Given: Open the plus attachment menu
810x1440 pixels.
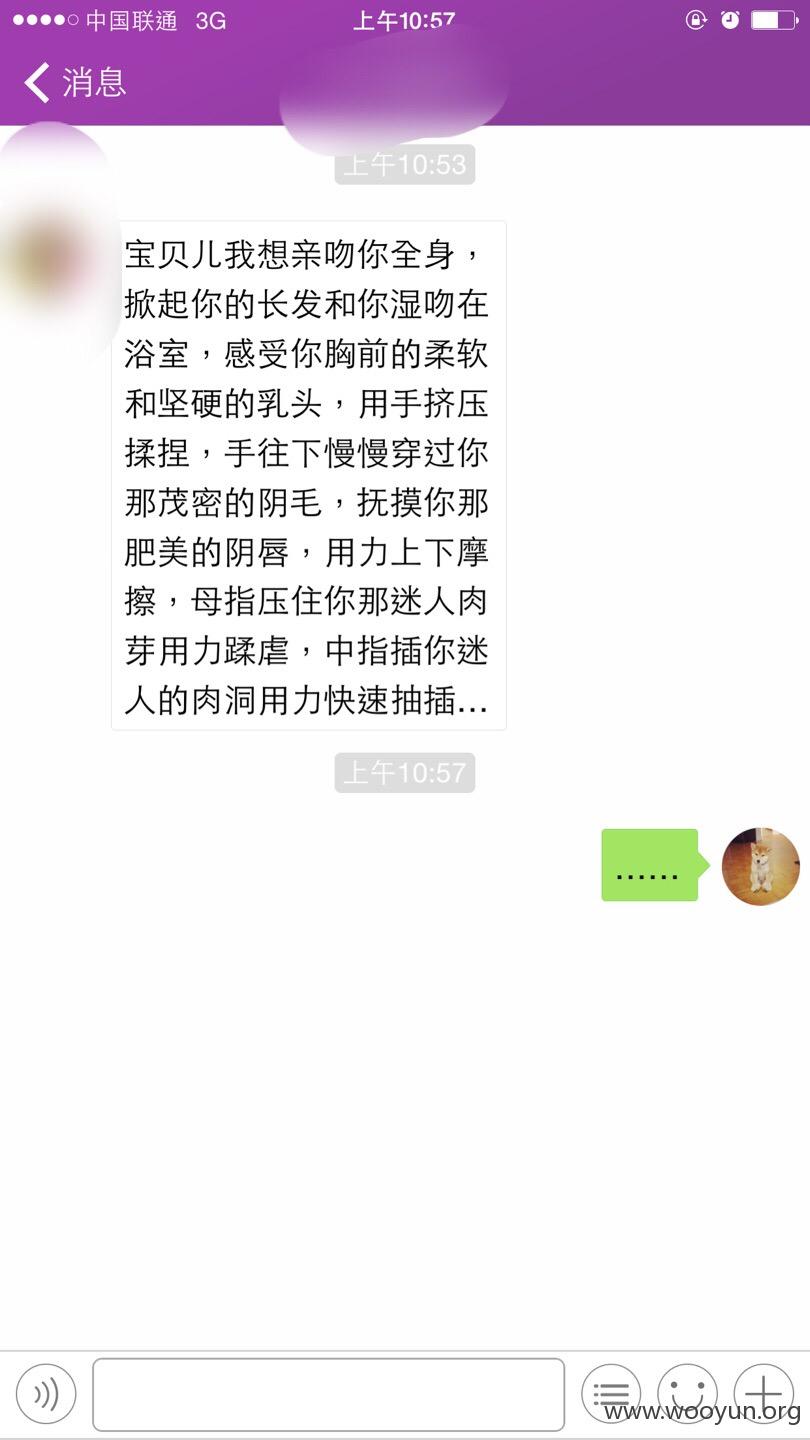Looking at the screenshot, I should (x=764, y=1394).
